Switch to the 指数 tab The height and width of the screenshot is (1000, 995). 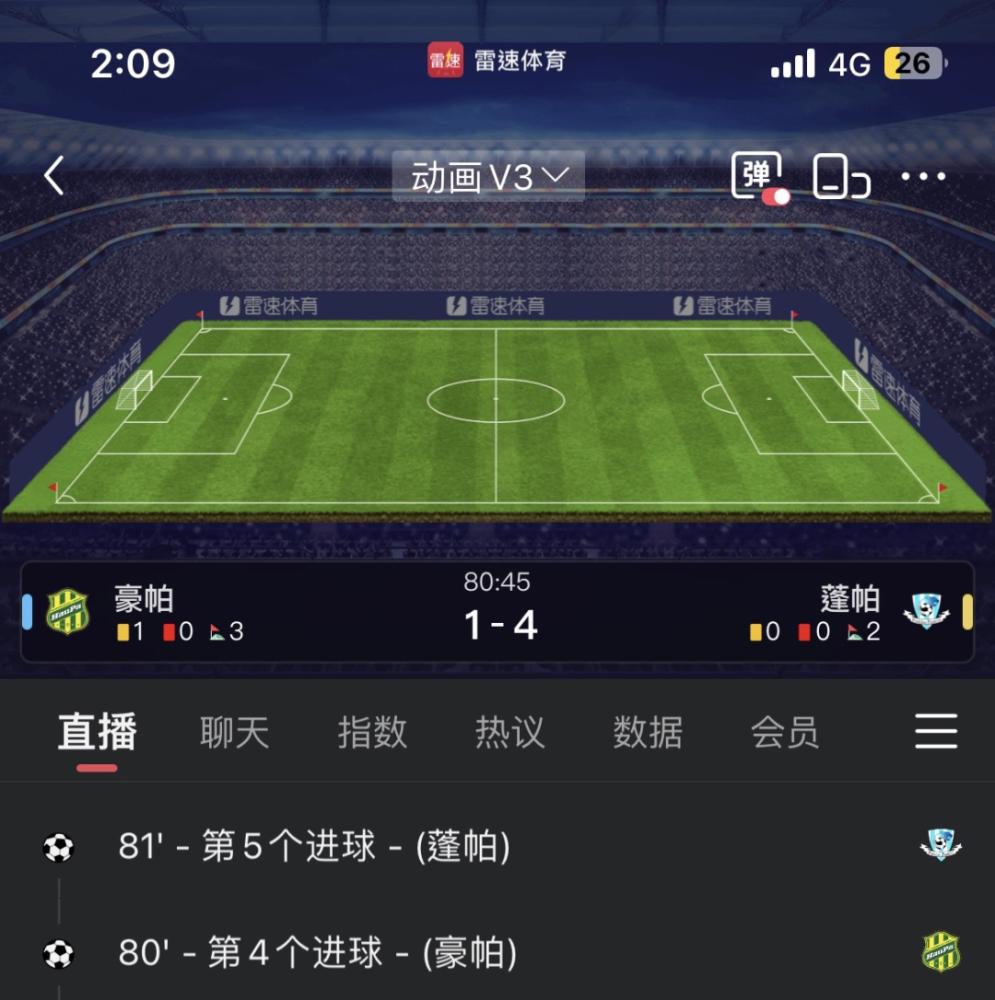click(372, 733)
